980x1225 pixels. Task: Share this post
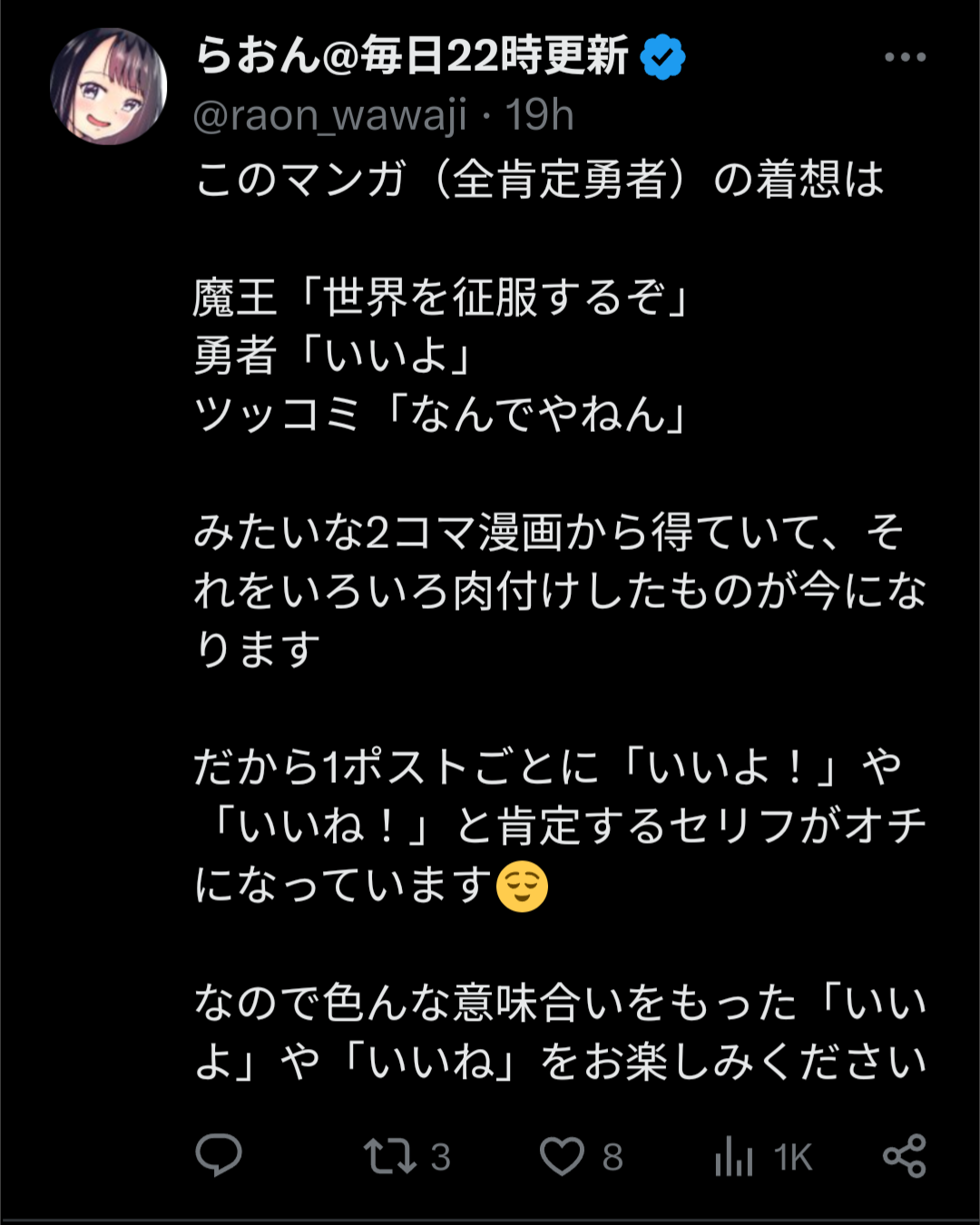coord(904,1156)
